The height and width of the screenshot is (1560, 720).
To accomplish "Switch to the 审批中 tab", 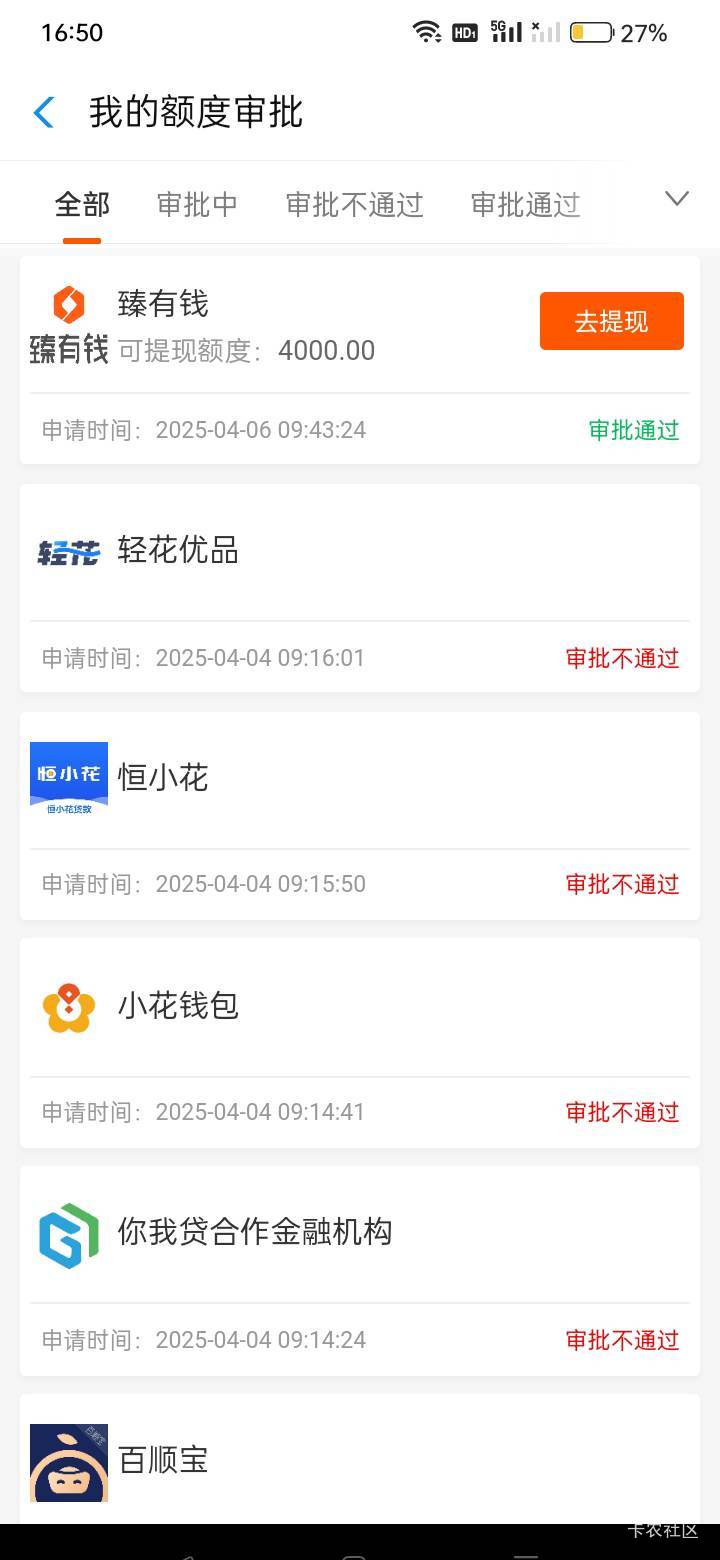I will (x=197, y=205).
